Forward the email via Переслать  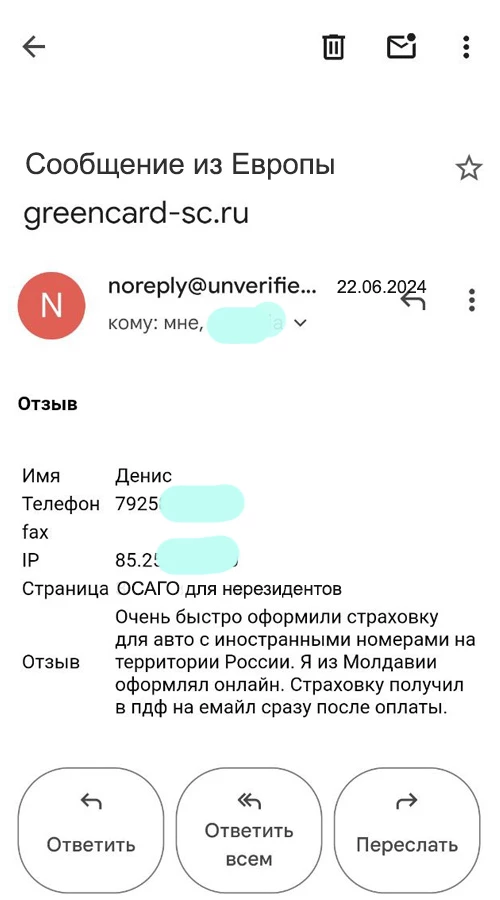406,828
